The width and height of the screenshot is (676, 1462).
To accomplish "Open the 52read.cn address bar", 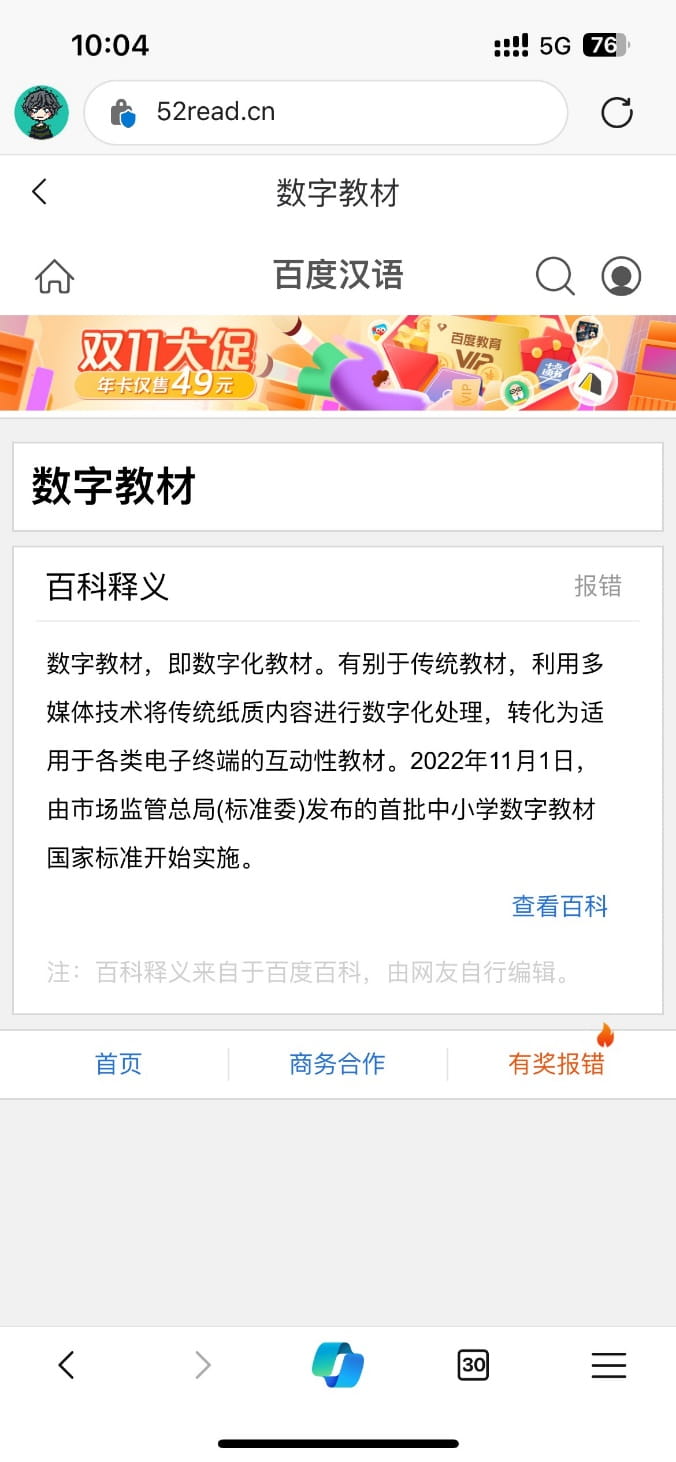I will pos(325,112).
